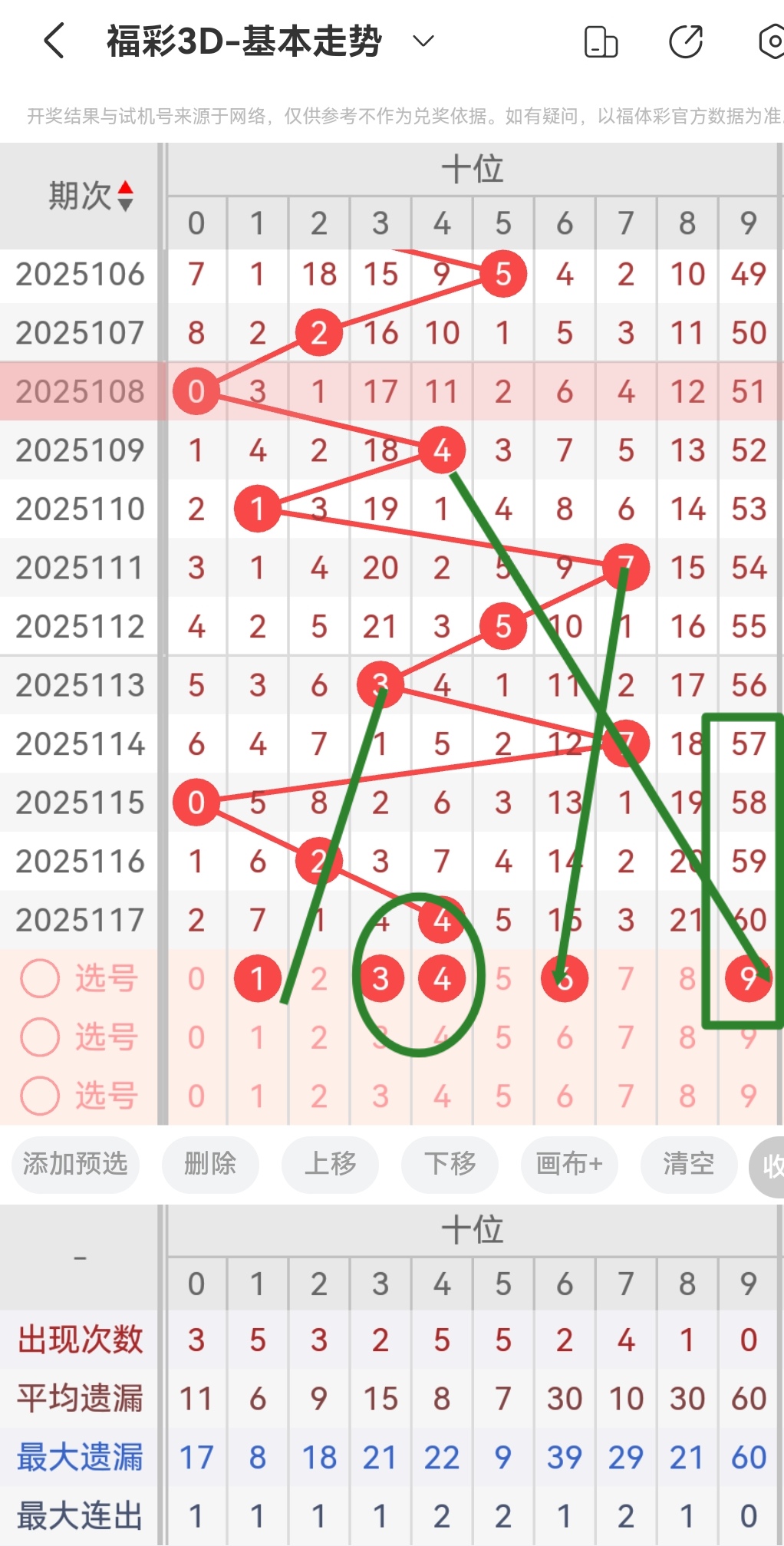Viewport: 784px width, 1546px height.
Task: Switch view using the 十位 column header
Action: tap(473, 169)
